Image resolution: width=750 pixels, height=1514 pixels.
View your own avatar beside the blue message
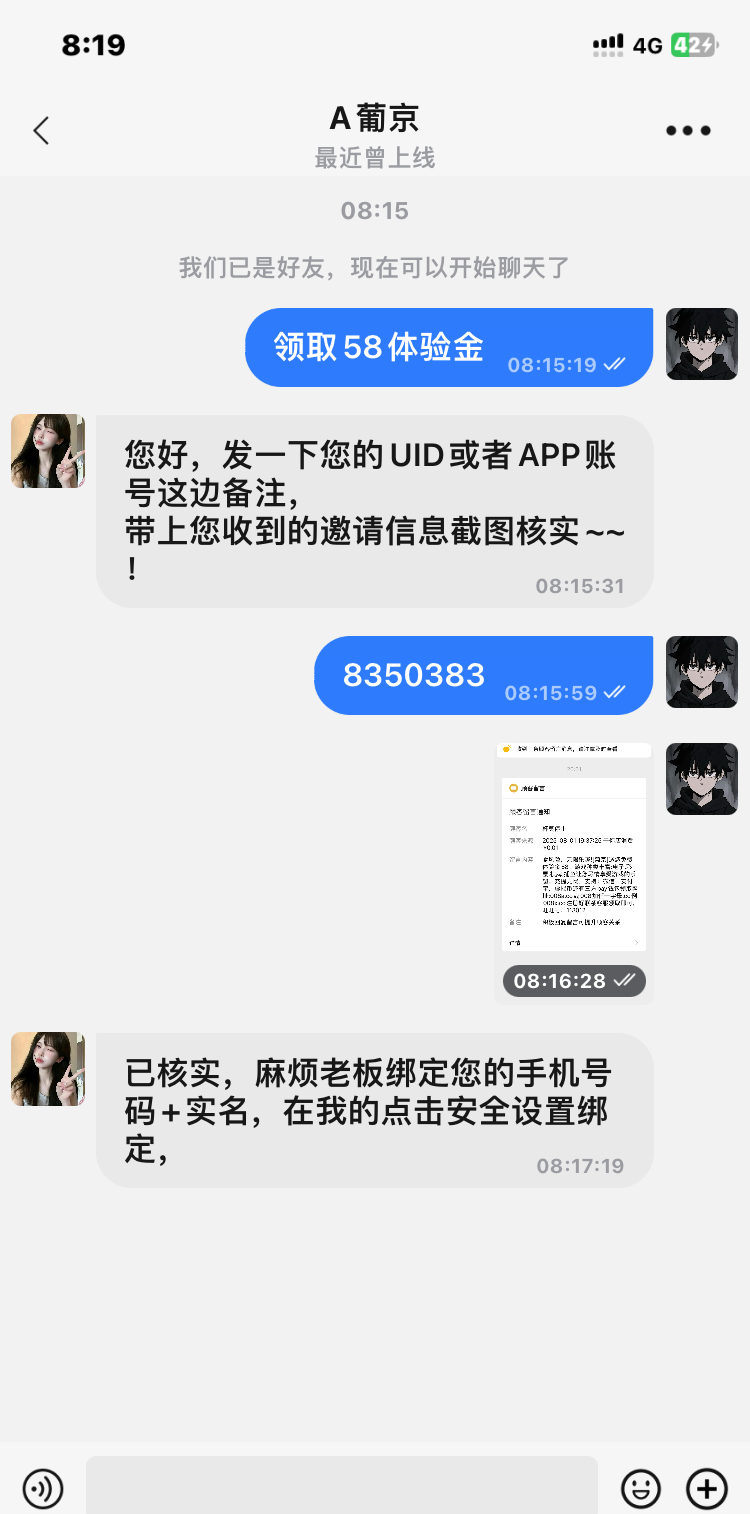coord(702,344)
